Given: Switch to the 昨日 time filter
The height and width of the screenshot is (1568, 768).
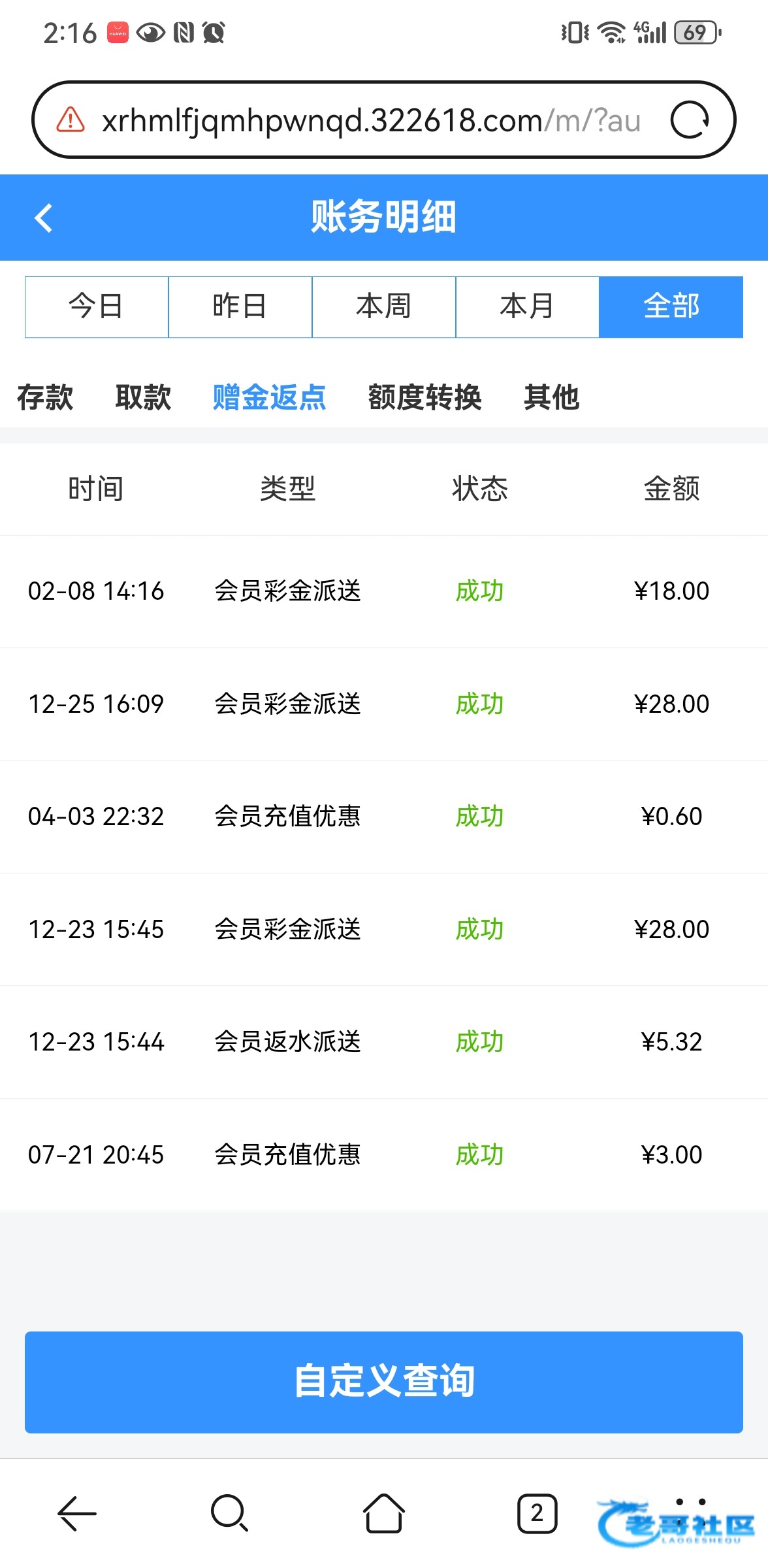Looking at the screenshot, I should point(240,306).
